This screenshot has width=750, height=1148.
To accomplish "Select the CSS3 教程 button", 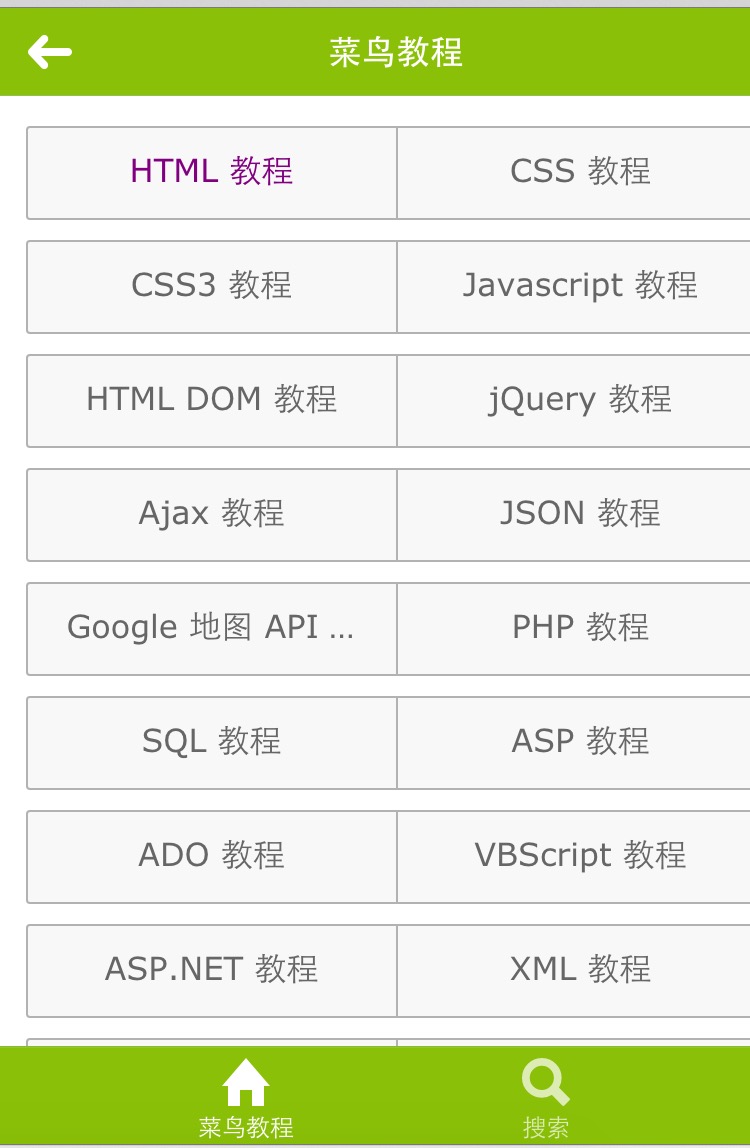I will (x=212, y=286).
